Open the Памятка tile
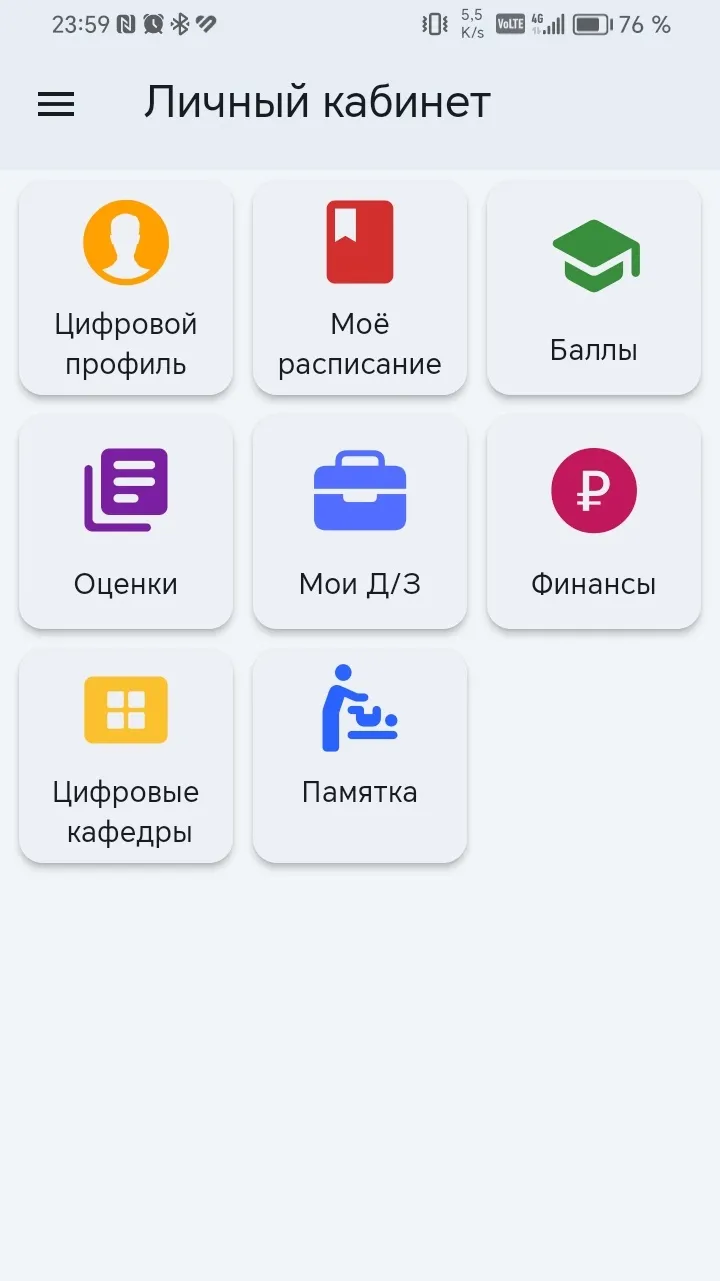The height and width of the screenshot is (1281, 720). tap(360, 756)
